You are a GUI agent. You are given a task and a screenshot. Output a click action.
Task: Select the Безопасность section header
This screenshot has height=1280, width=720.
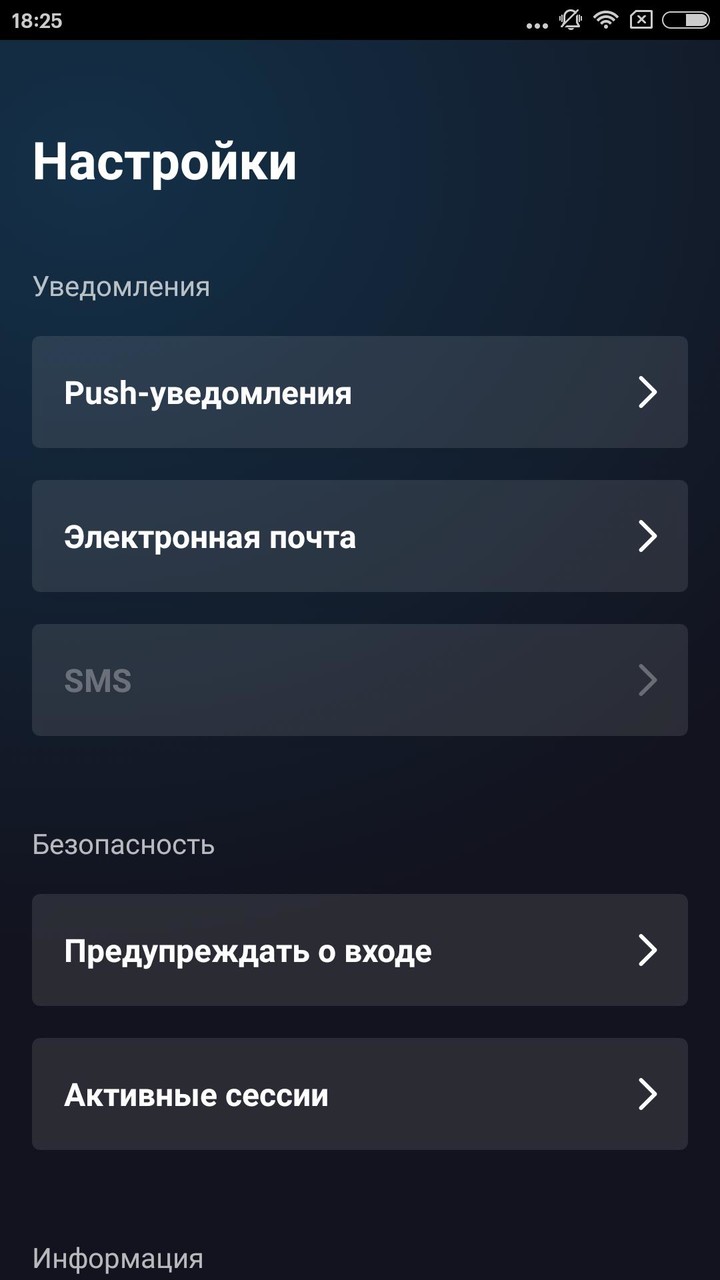(x=124, y=844)
